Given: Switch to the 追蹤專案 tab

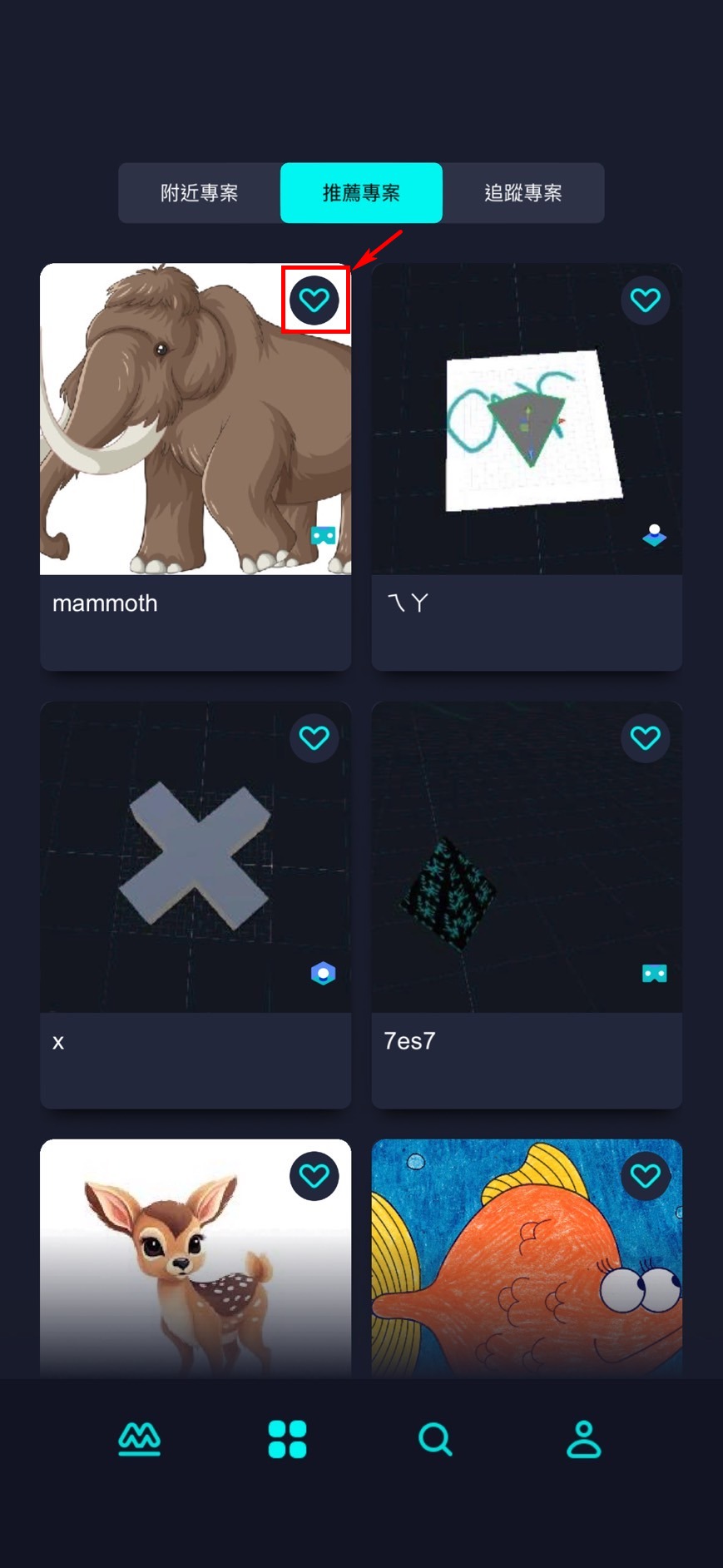Looking at the screenshot, I should (x=522, y=193).
